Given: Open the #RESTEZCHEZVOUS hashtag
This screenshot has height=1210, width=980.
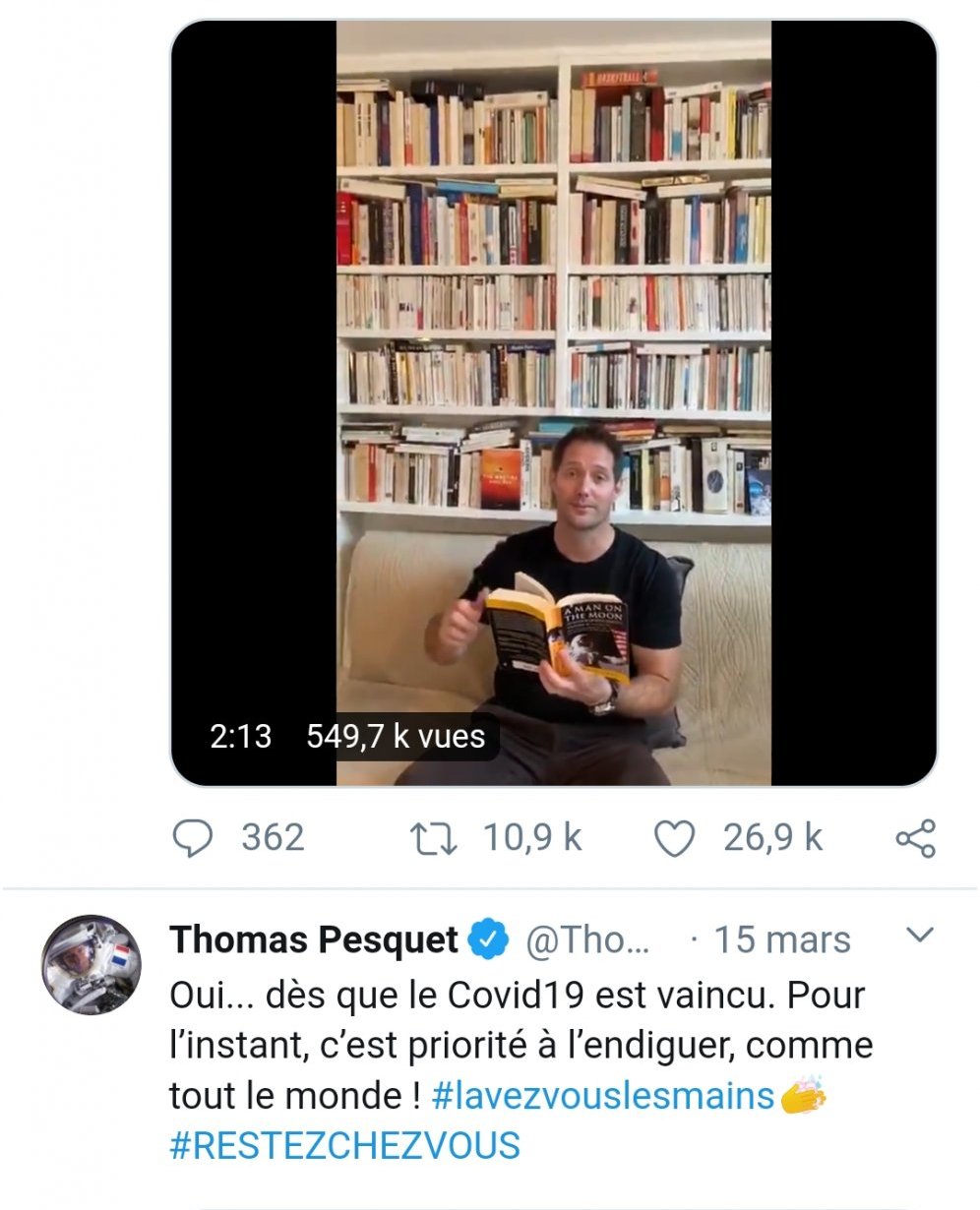Looking at the screenshot, I should (345, 1146).
